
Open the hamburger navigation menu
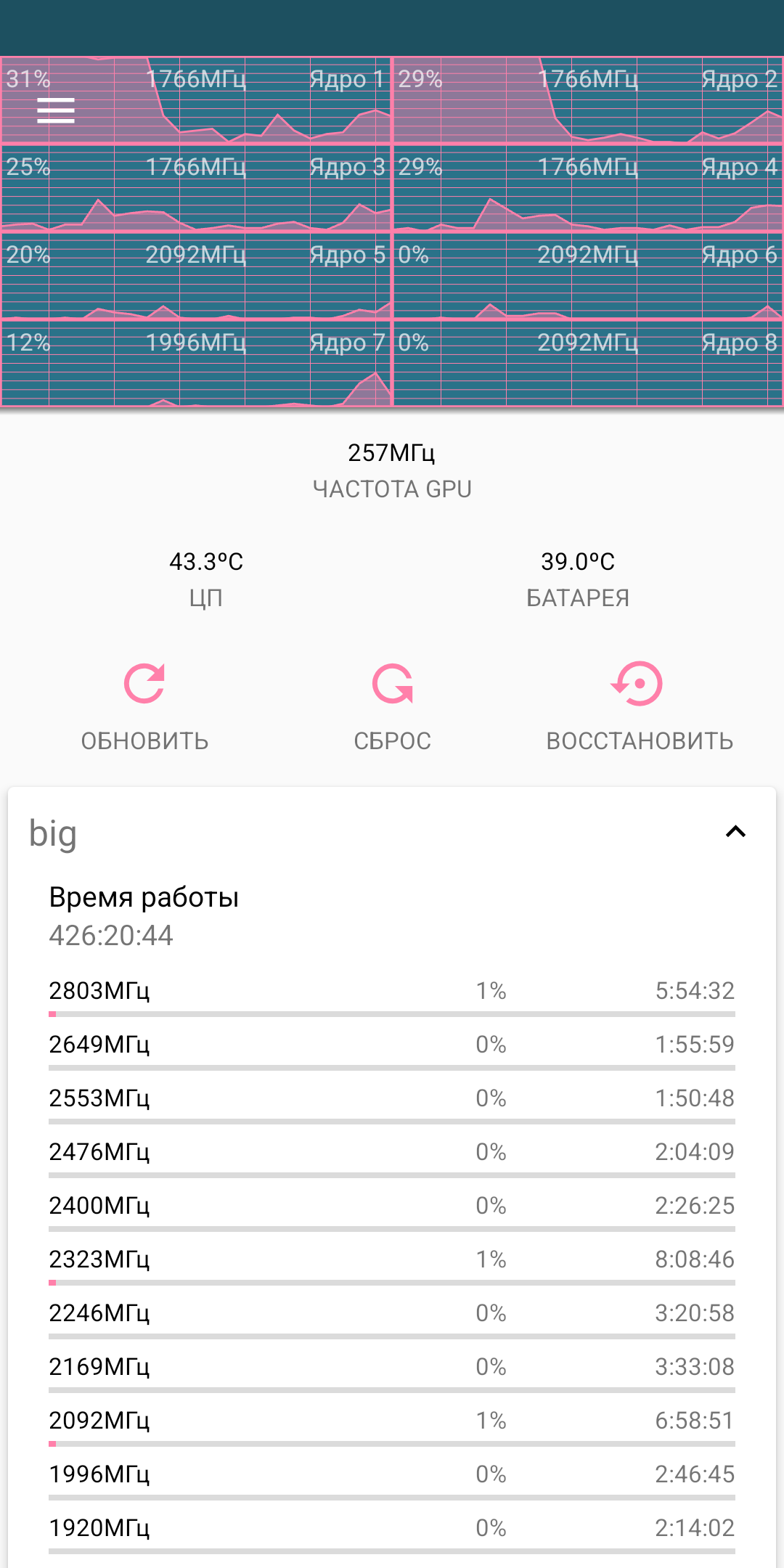[x=56, y=110]
